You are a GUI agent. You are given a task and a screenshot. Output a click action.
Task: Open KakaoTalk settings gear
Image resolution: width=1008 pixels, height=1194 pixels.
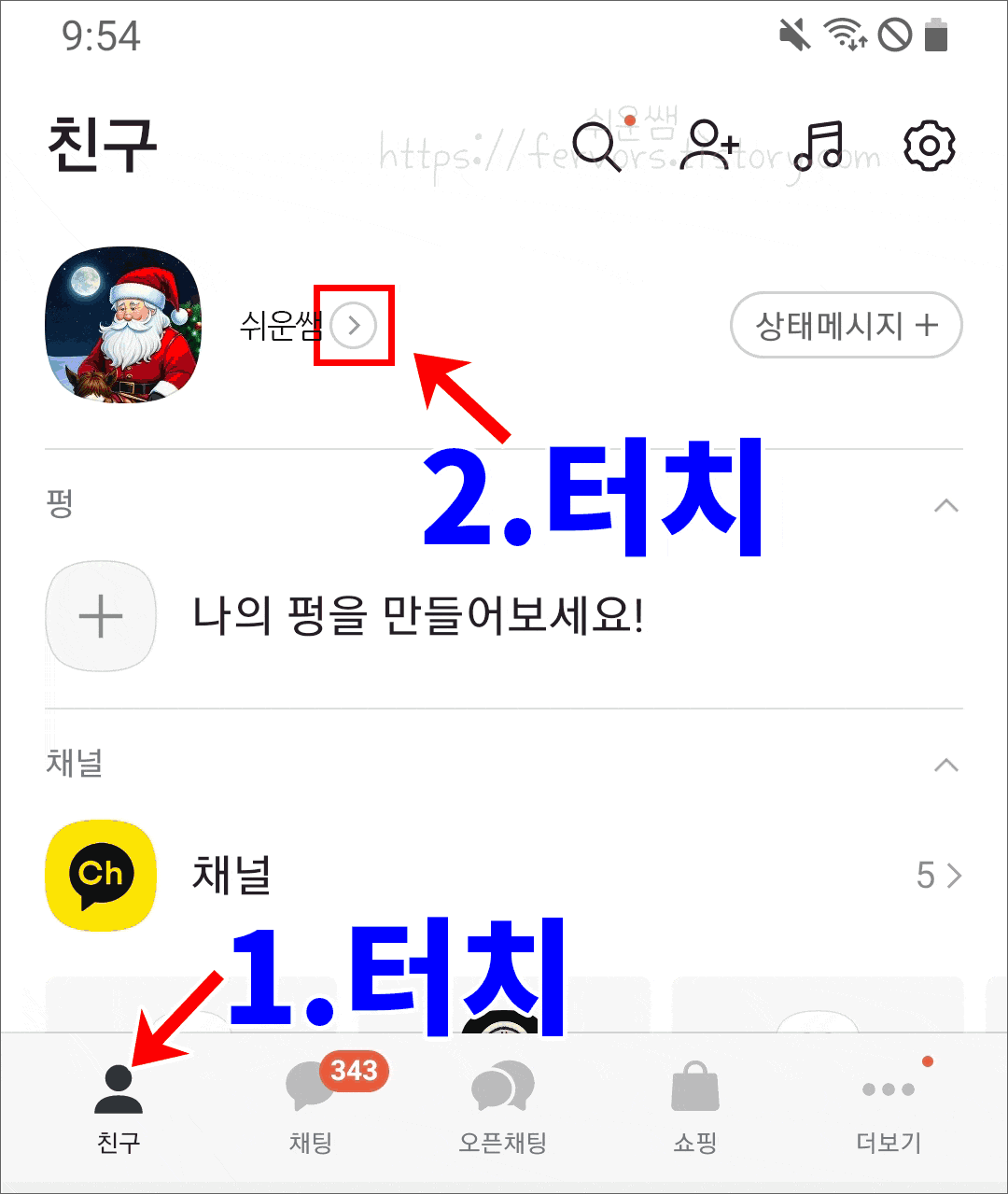(x=929, y=145)
